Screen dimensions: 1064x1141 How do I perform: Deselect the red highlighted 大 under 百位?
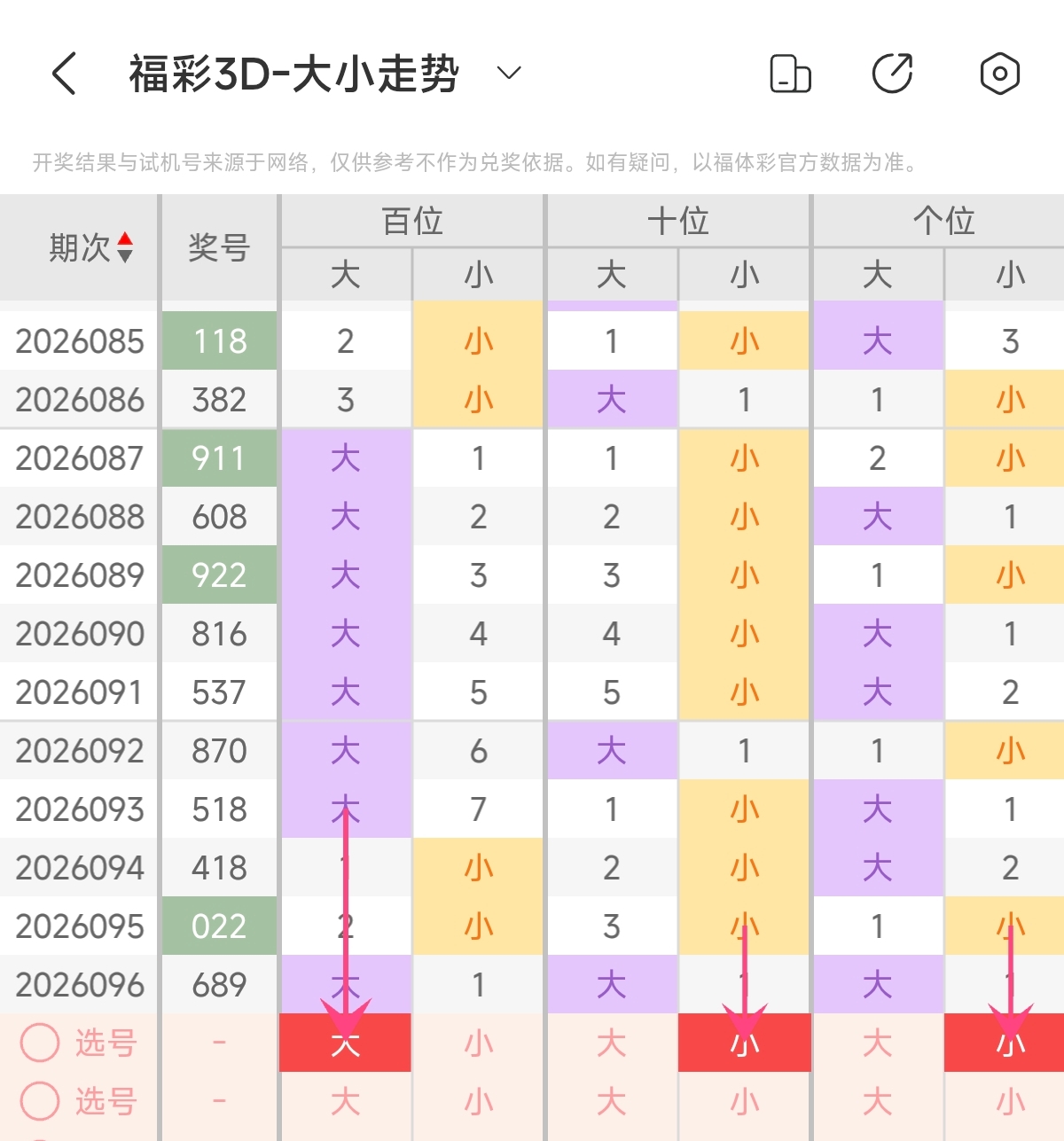(x=346, y=1043)
